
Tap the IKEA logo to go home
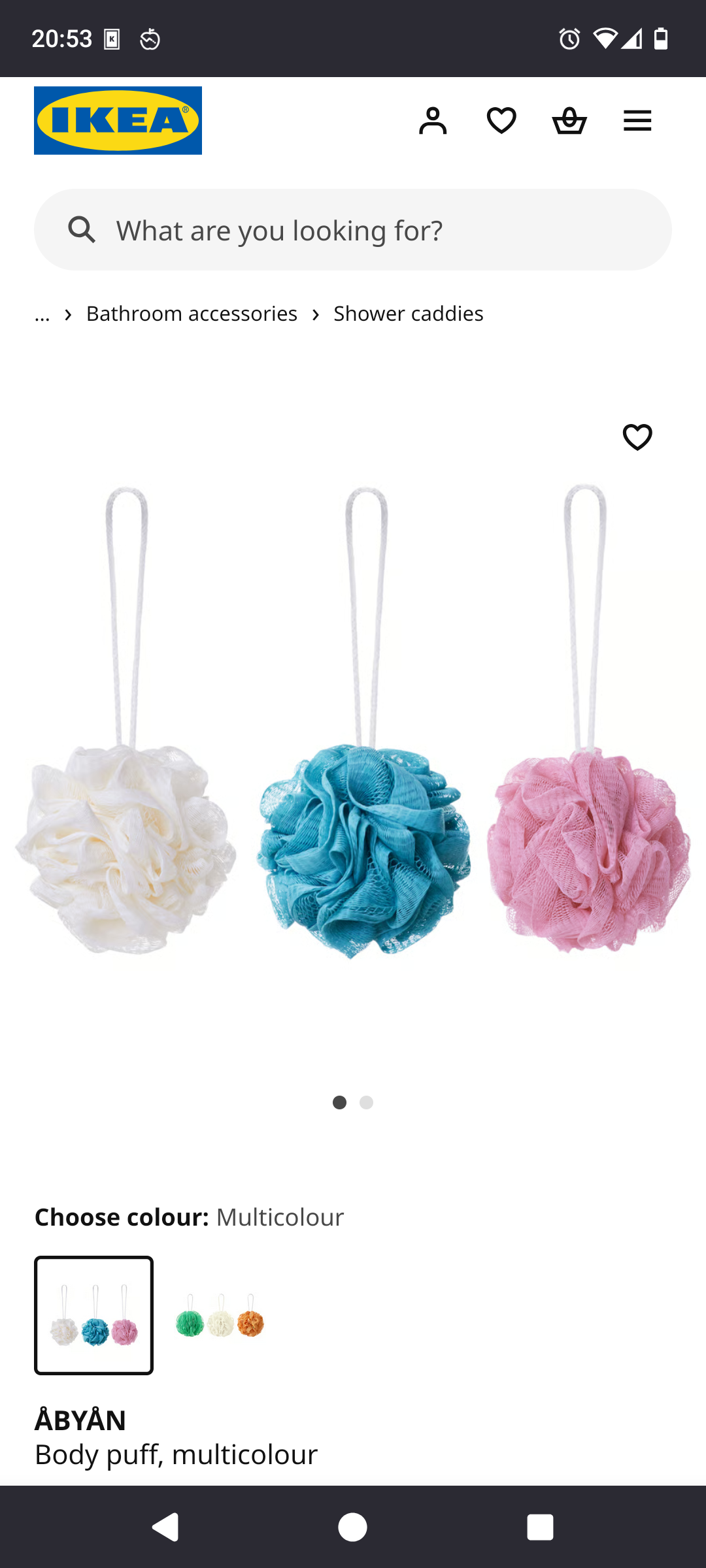(118, 121)
